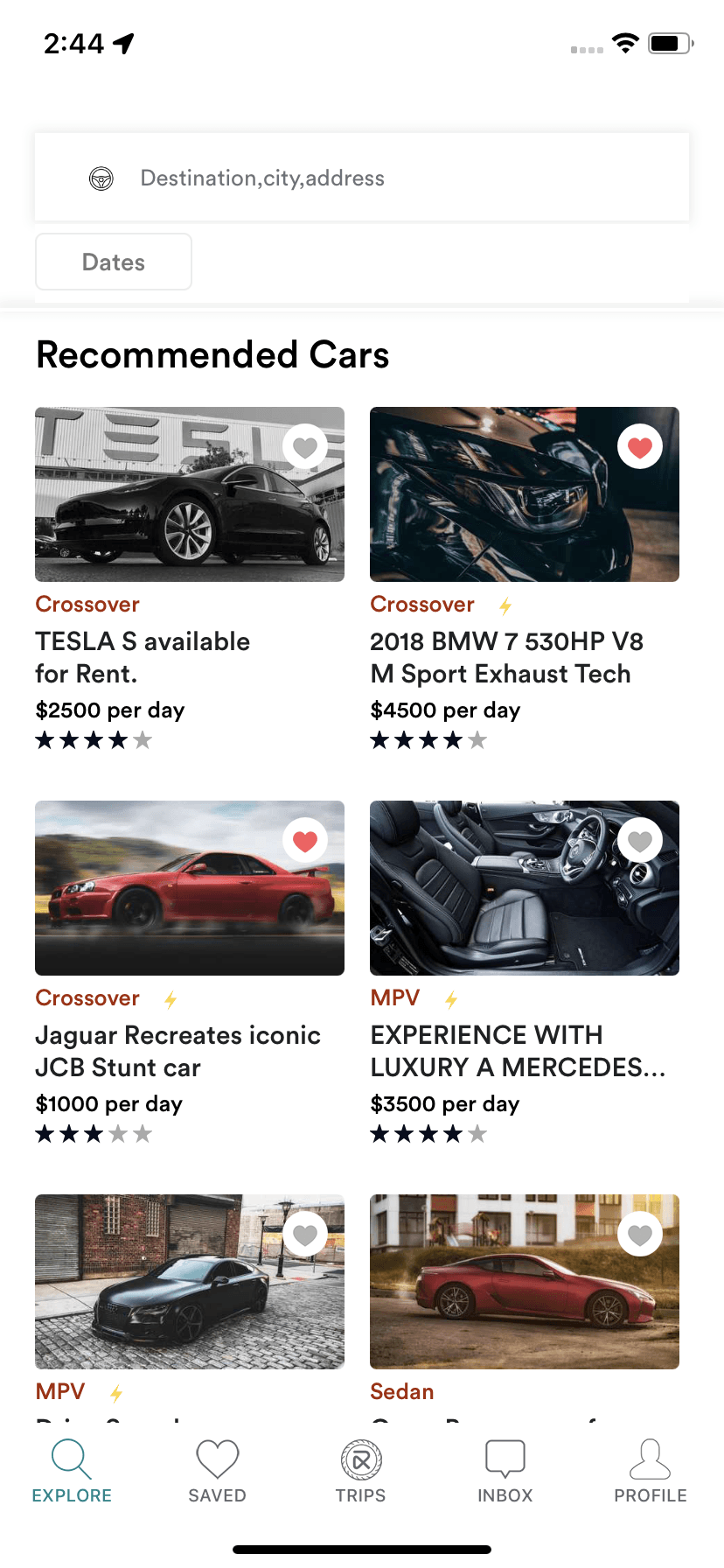Open the Dates picker

(114, 262)
